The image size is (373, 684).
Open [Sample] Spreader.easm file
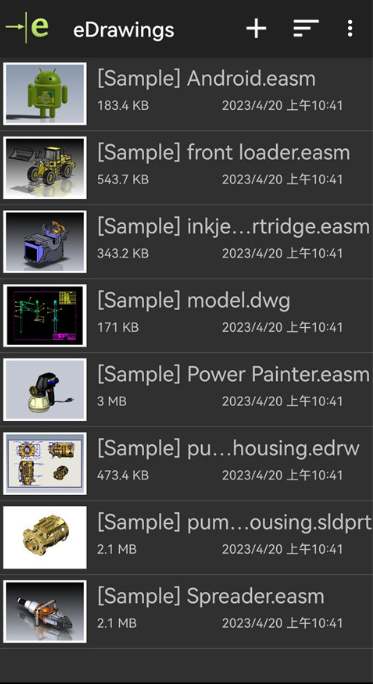pyautogui.click(x=186, y=612)
